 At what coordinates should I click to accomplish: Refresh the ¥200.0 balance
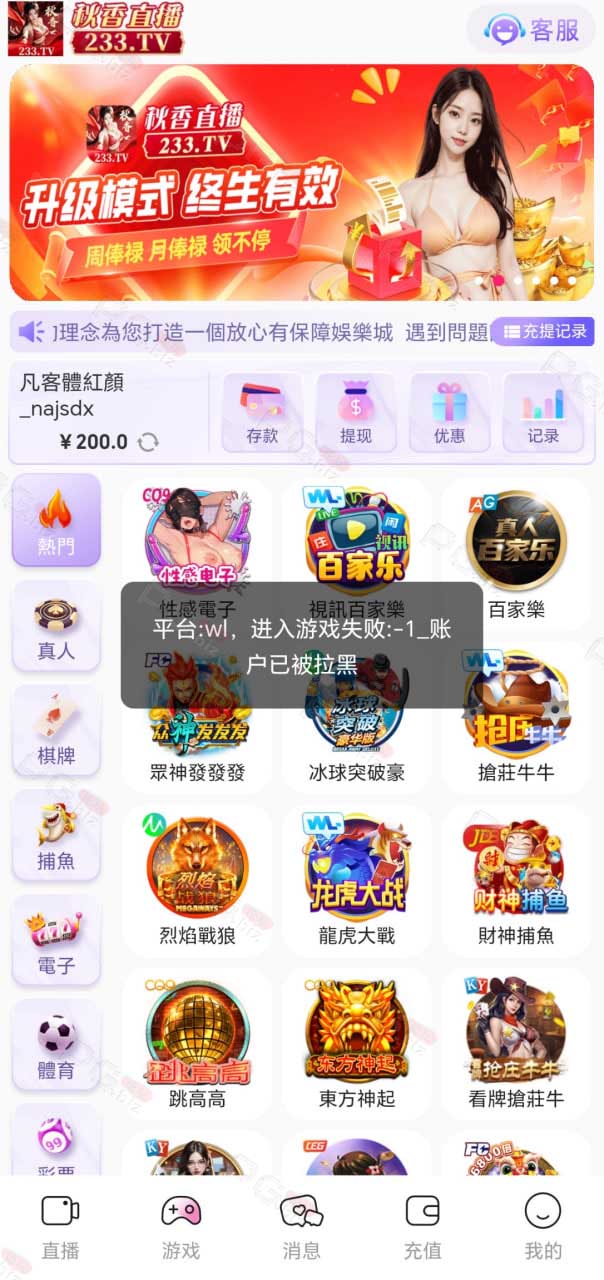pos(148,442)
